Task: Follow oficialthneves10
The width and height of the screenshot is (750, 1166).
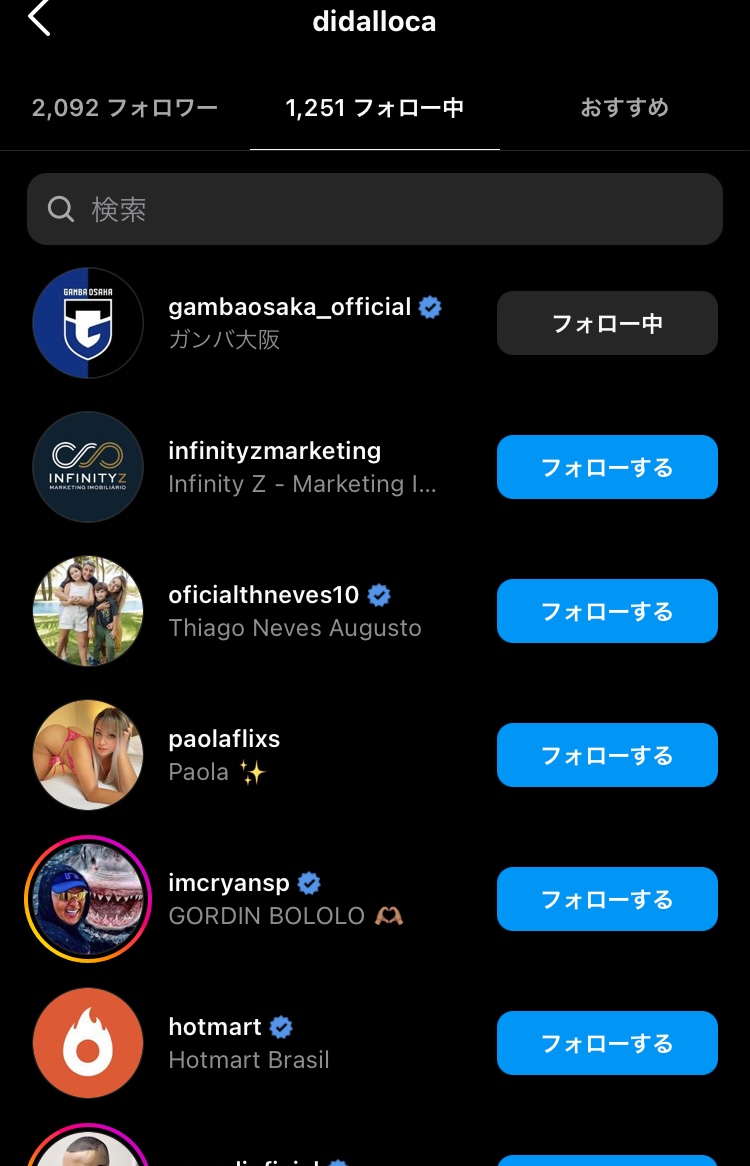Action: coord(607,611)
